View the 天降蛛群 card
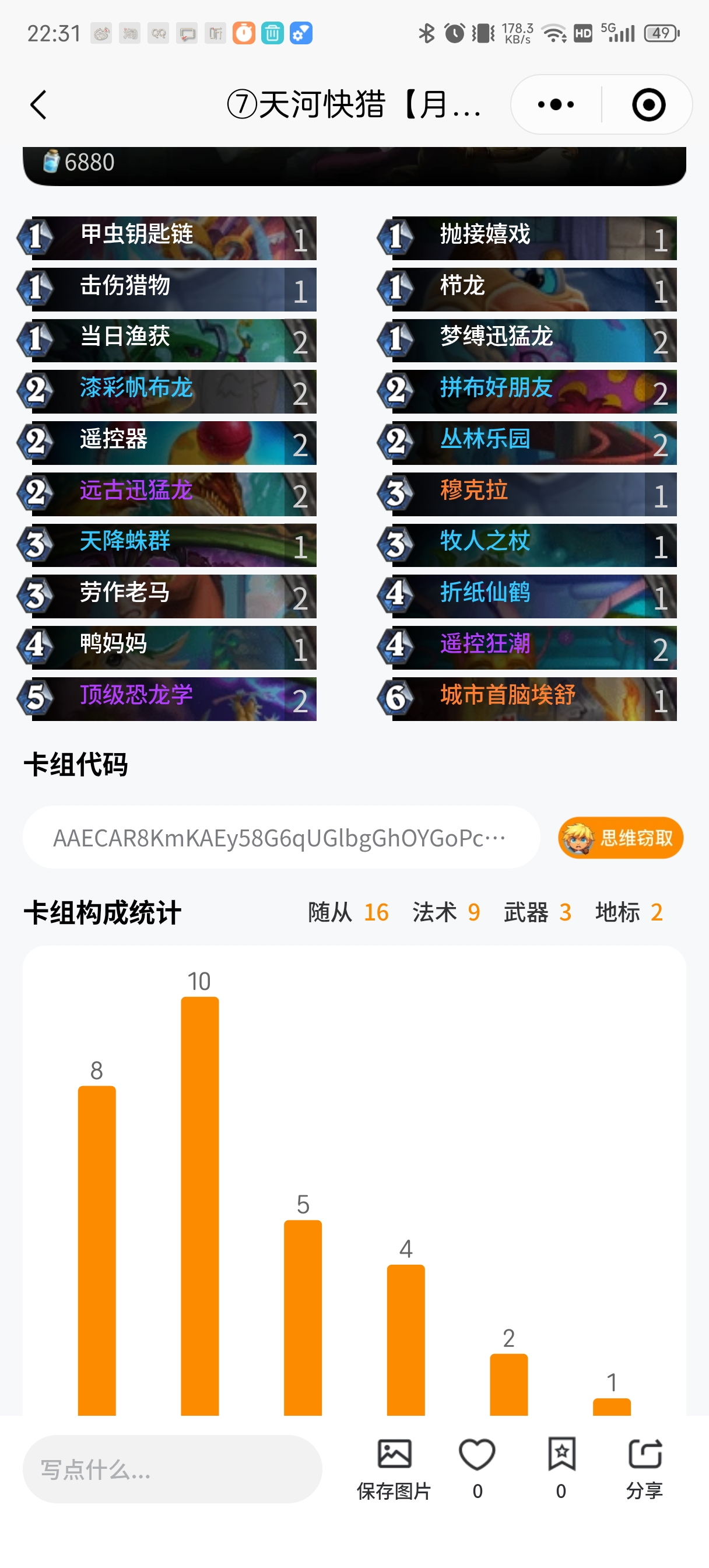 point(167,545)
